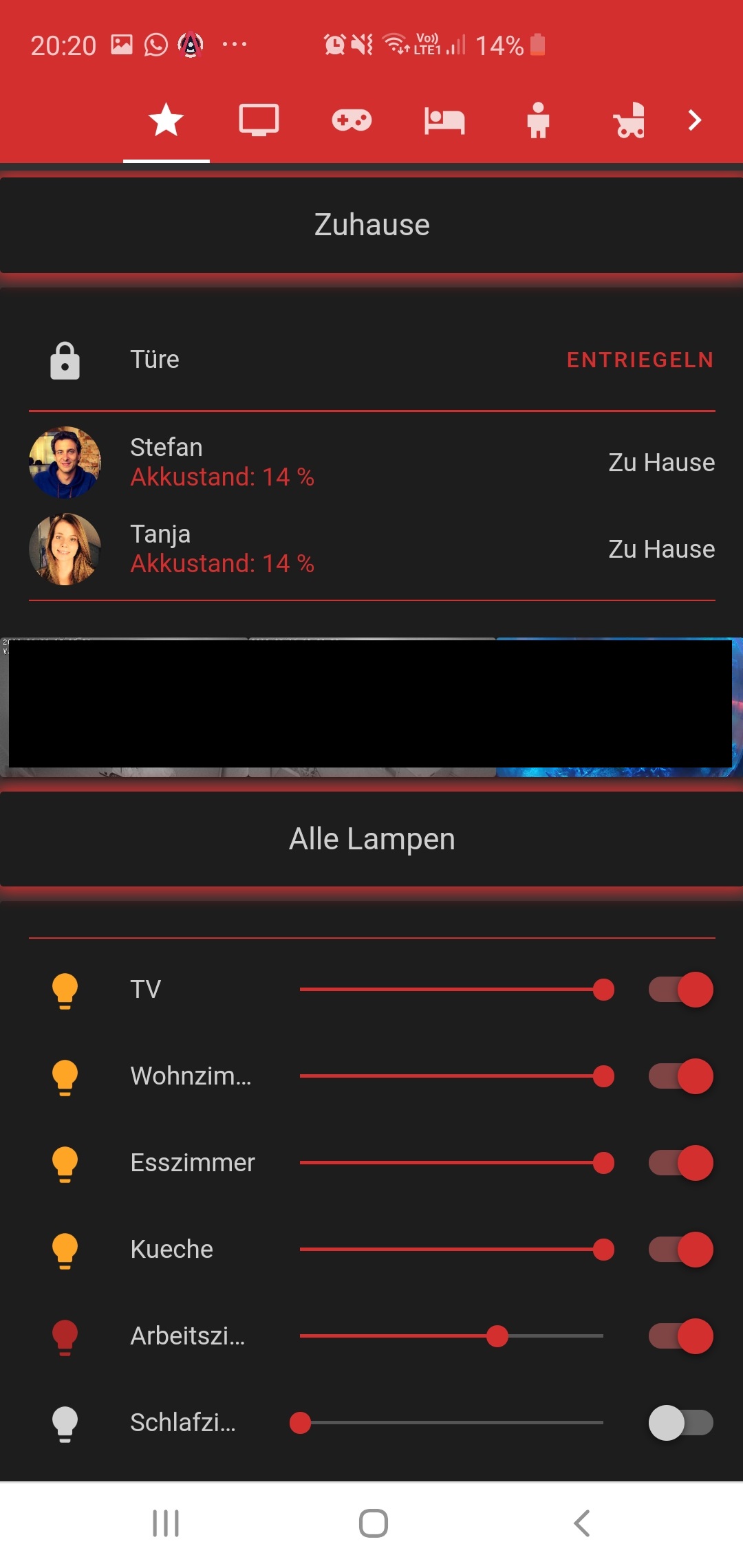This screenshot has height=1568, width=743.
Task: Open recent apps from navigation bar
Action: pos(165,1522)
